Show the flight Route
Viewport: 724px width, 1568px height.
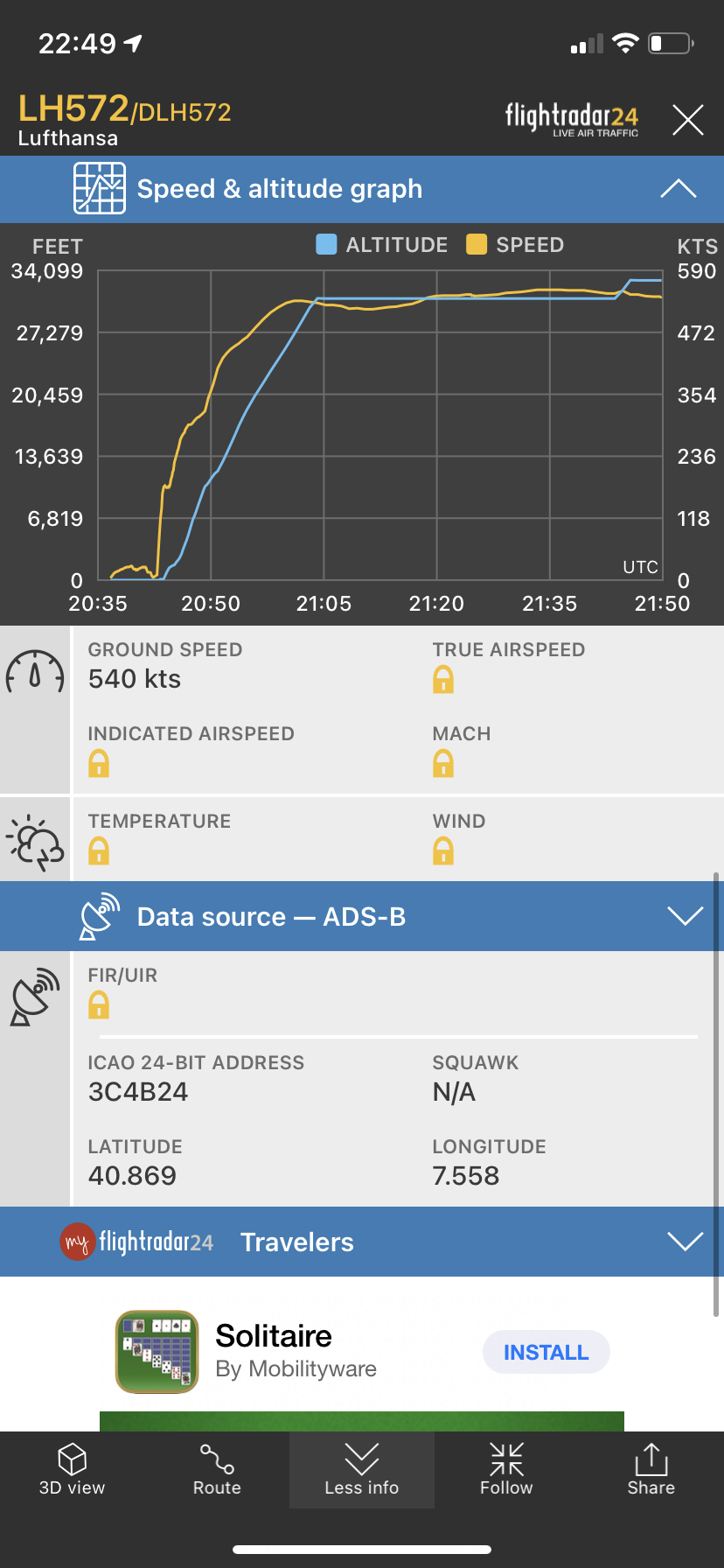(x=217, y=1470)
